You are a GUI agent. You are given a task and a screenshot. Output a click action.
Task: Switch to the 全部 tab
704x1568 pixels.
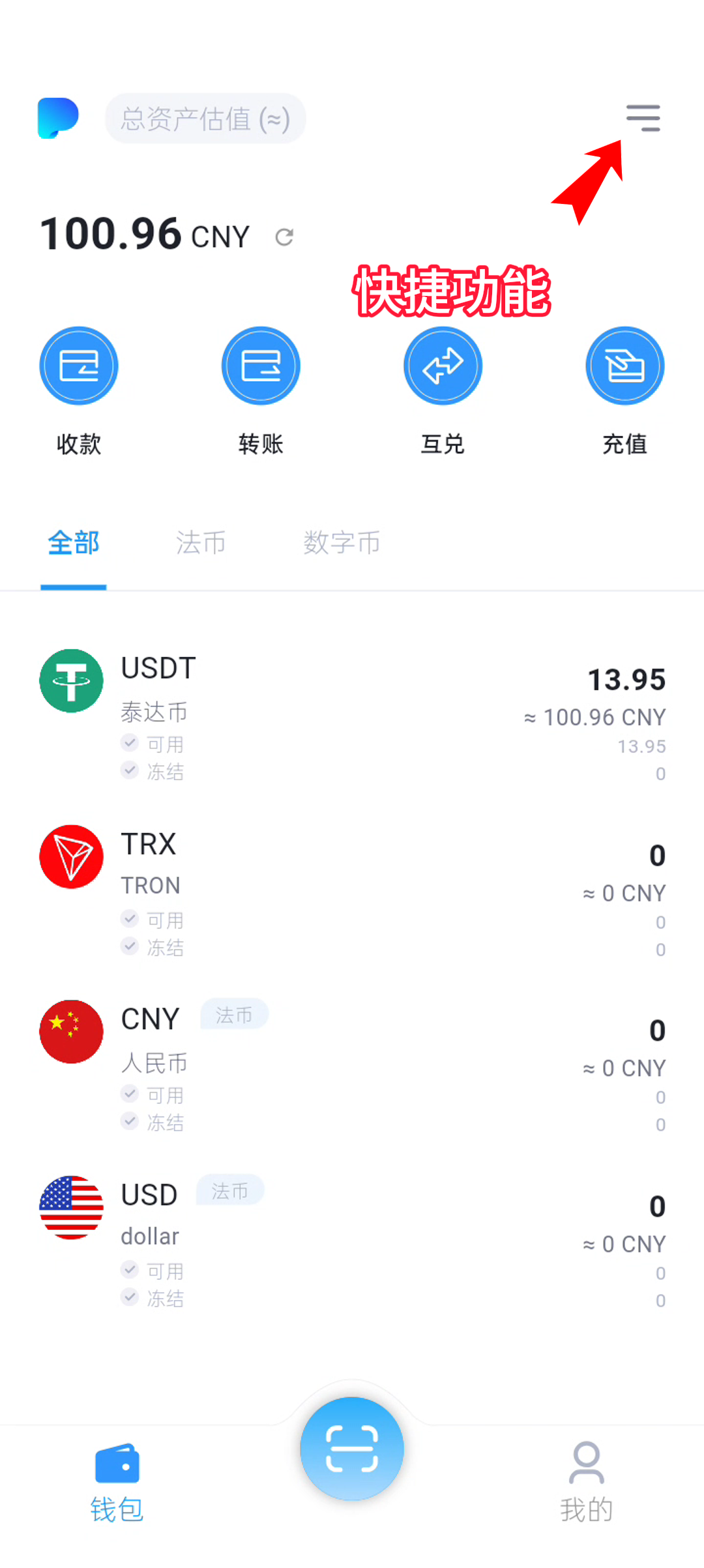click(74, 543)
